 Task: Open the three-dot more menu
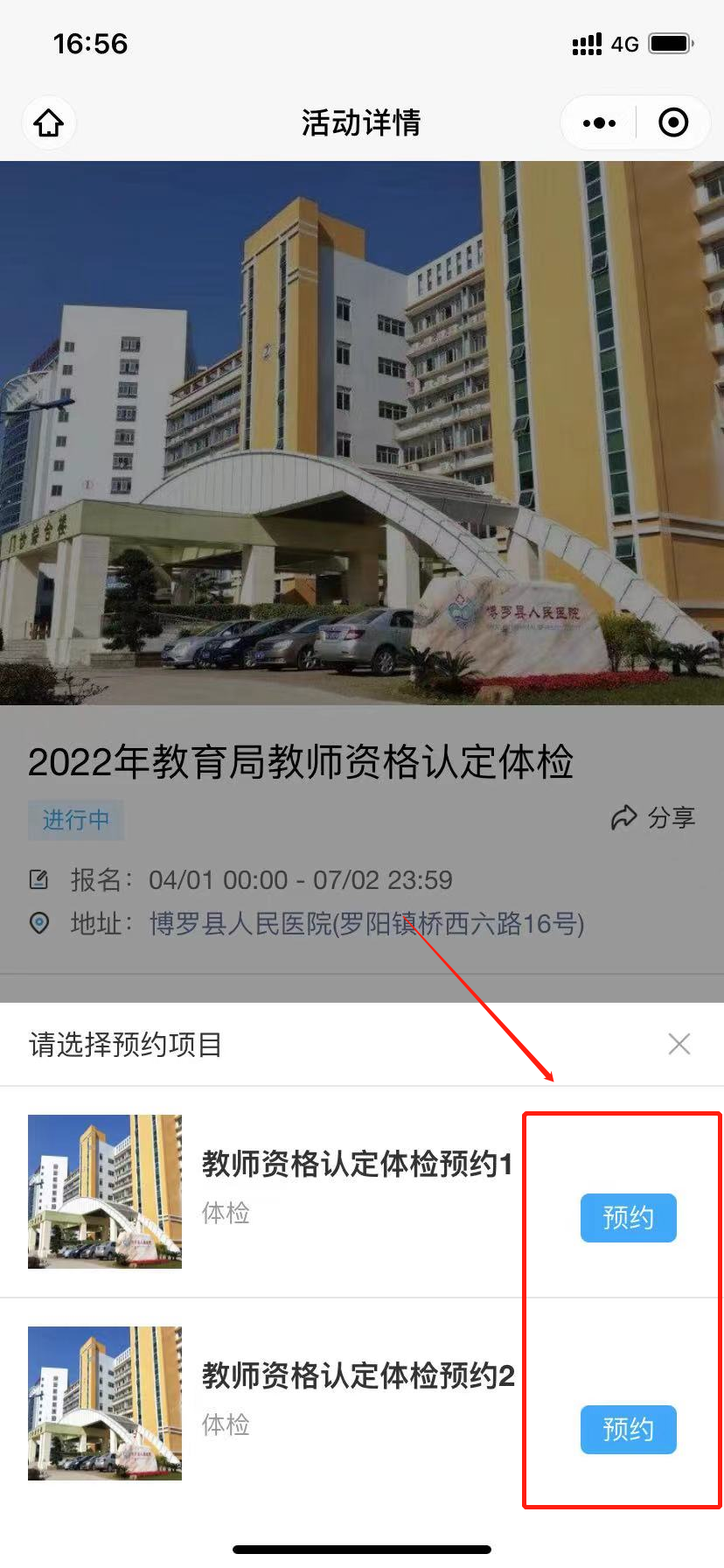[599, 122]
